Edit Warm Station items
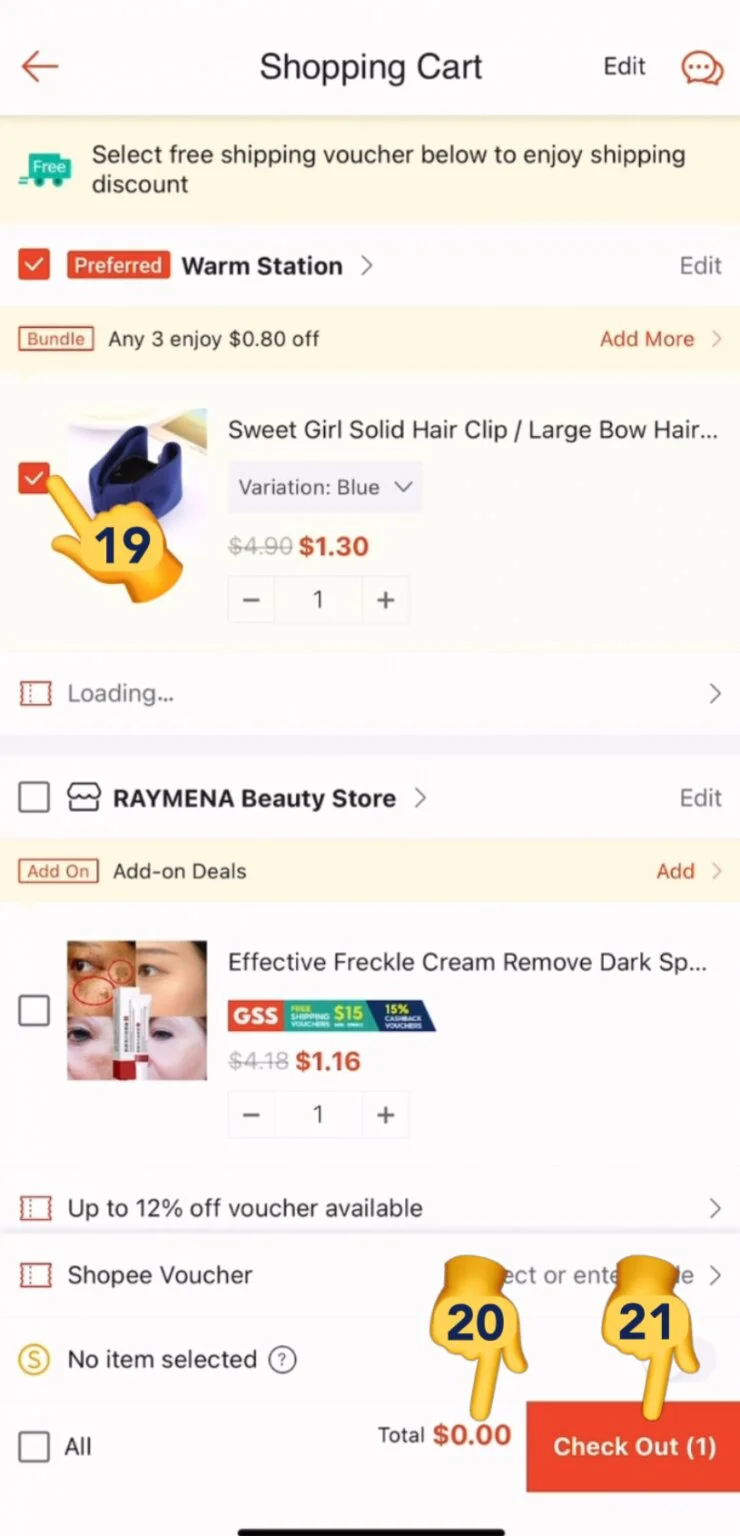Screen dimensions: 740x1536 click(700, 266)
